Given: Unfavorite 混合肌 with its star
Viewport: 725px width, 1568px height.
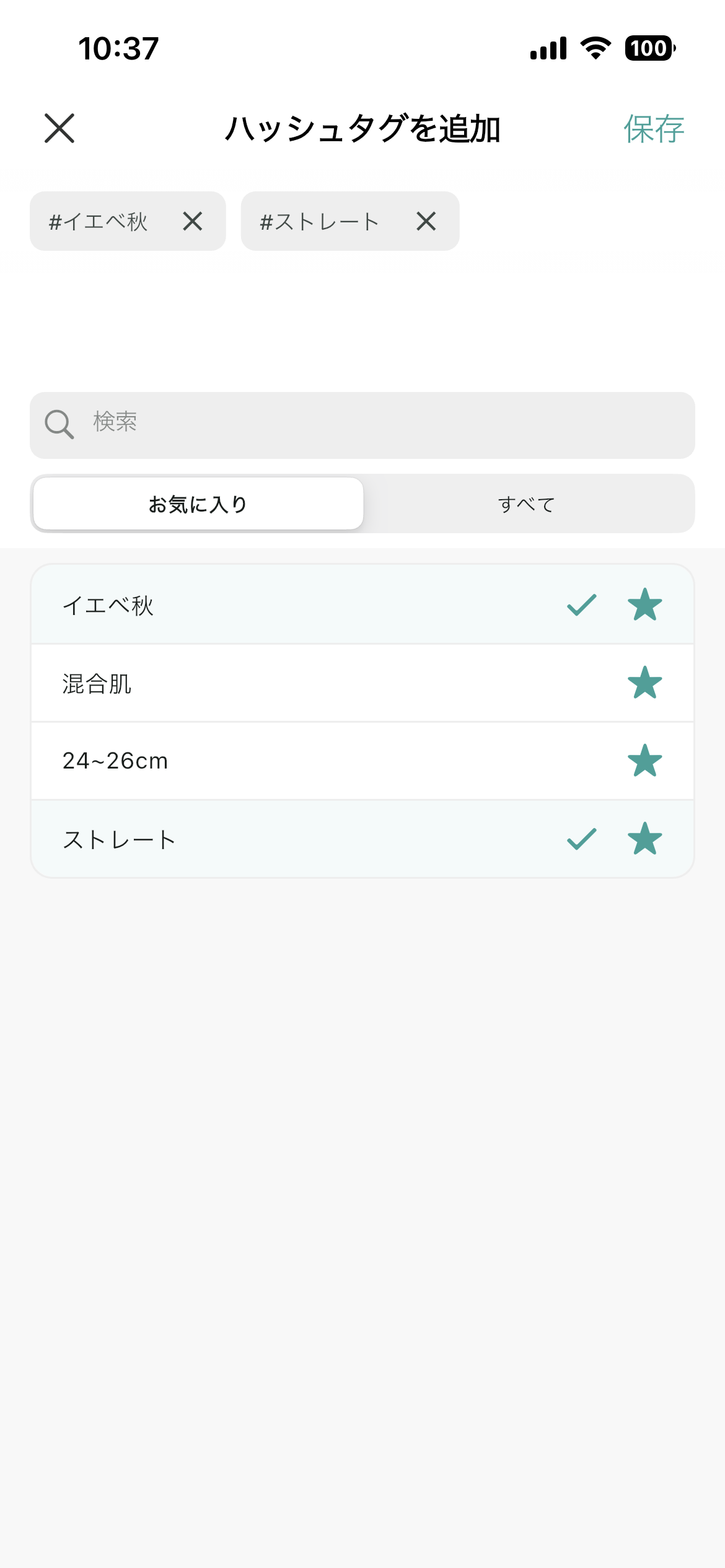Looking at the screenshot, I should click(x=645, y=683).
